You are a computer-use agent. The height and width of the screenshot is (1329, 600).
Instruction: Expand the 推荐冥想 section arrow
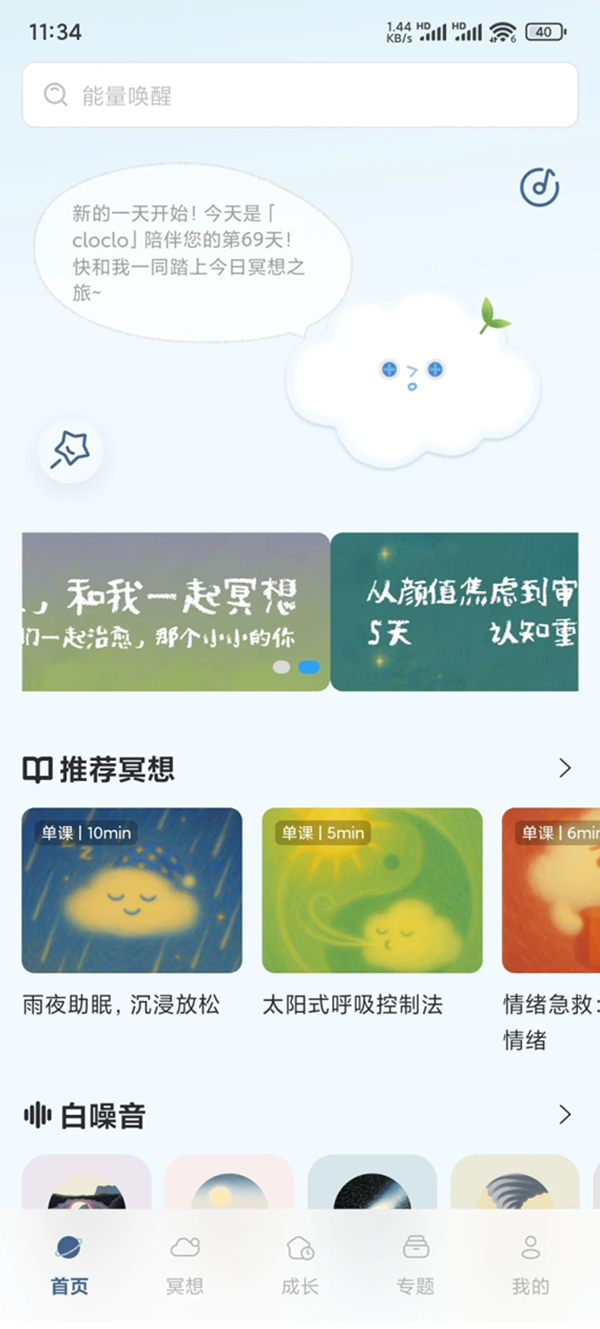(x=565, y=768)
